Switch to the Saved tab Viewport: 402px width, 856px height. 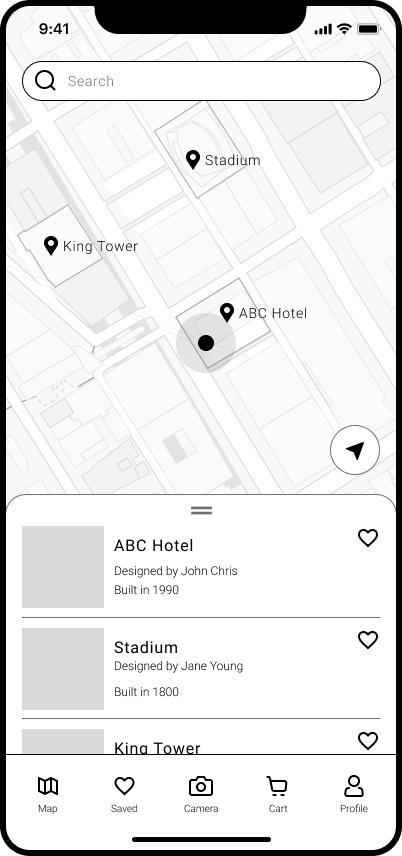coord(124,794)
